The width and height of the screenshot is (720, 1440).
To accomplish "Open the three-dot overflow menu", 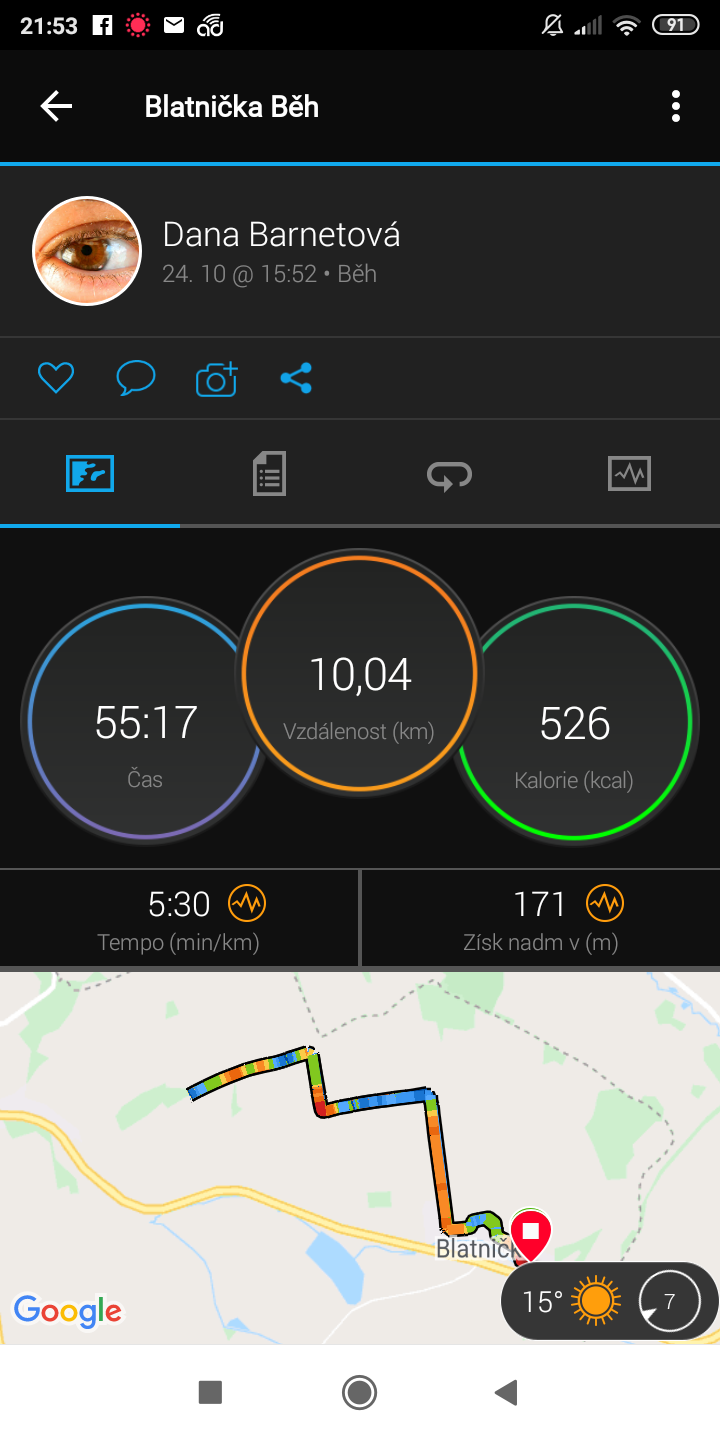I will coord(676,106).
